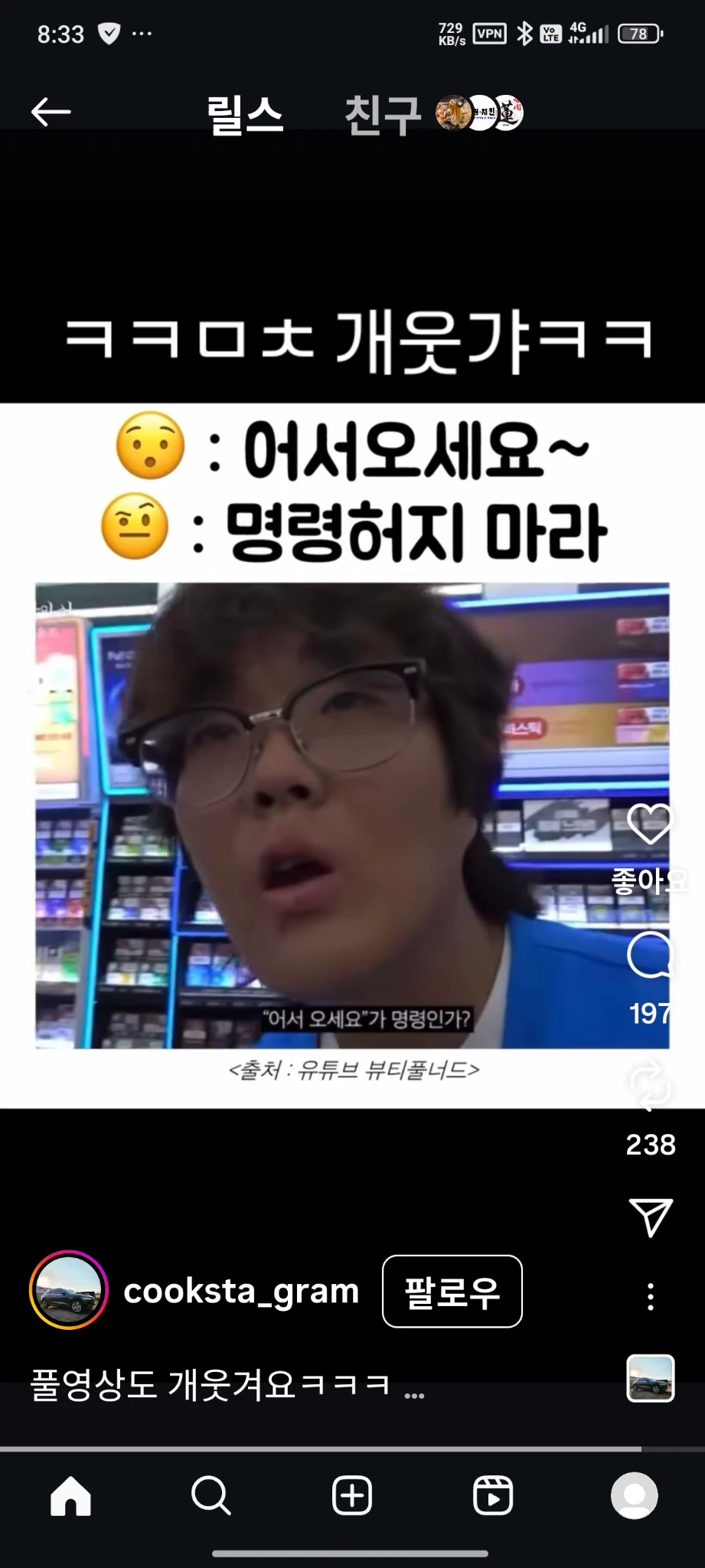This screenshot has height=1568, width=705.
Task: Create a new post with plus icon
Action: (352, 1496)
